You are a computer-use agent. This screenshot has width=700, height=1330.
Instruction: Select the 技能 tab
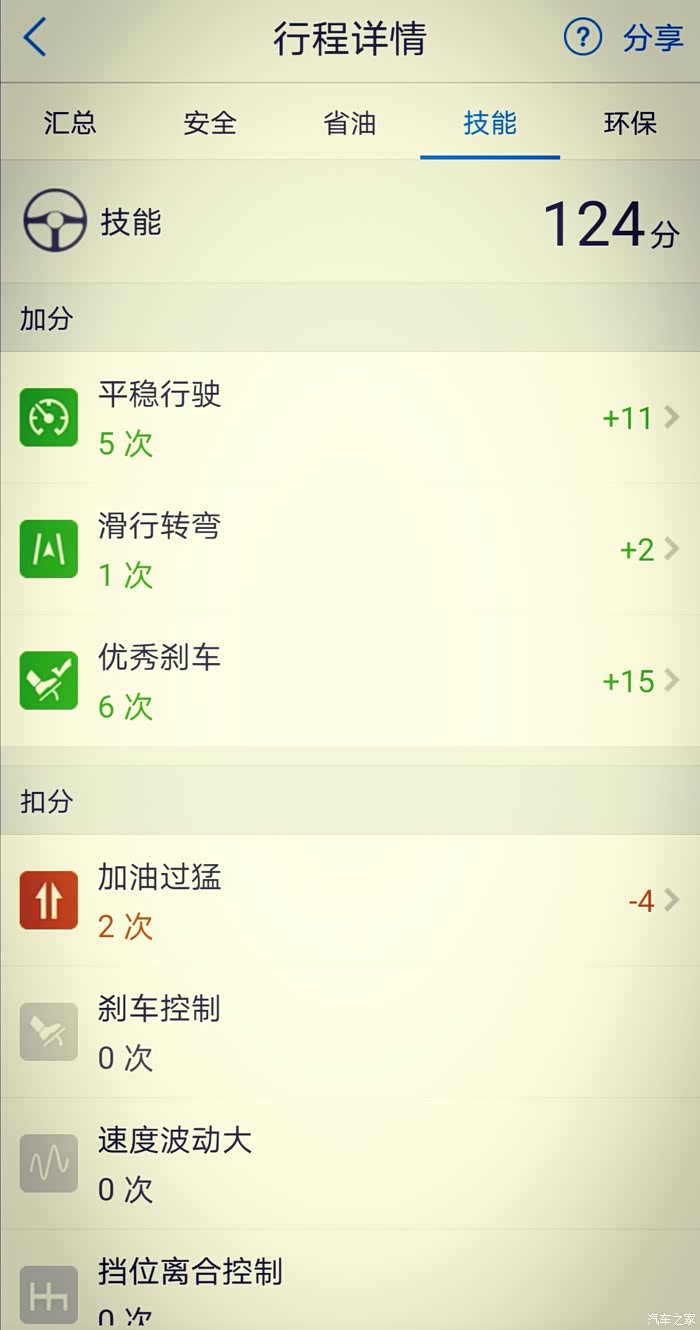(x=490, y=123)
